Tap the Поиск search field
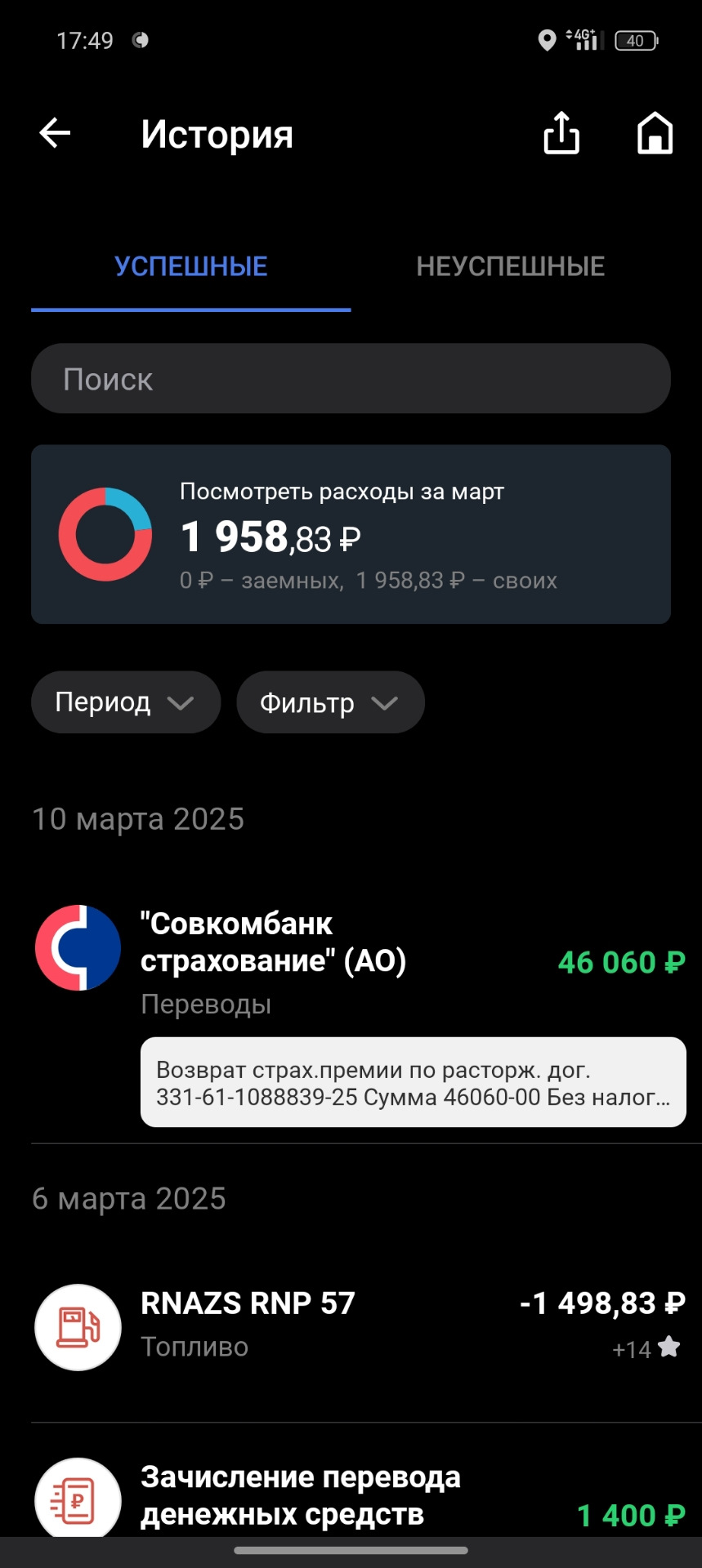This screenshot has width=702, height=1568. pyautogui.click(x=351, y=378)
